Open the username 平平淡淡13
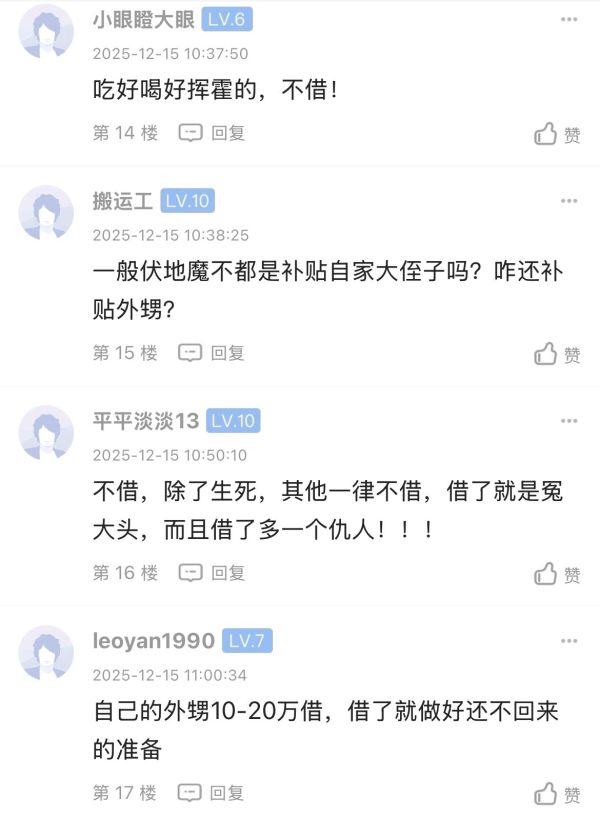Screen dimensions: 600x818 coord(146,421)
